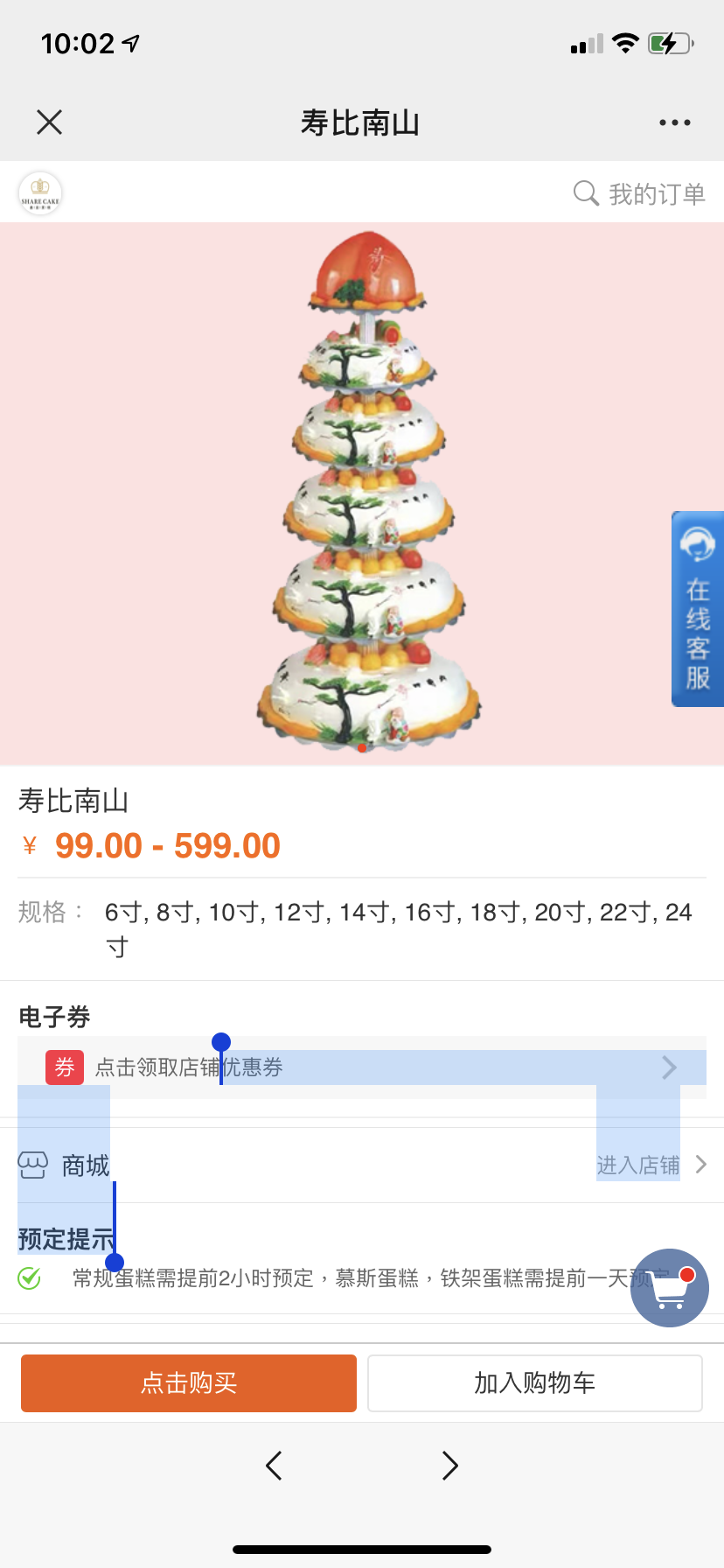Contact 在线客服 online support
Image resolution: width=724 pixels, height=1568 pixels.
point(697,609)
